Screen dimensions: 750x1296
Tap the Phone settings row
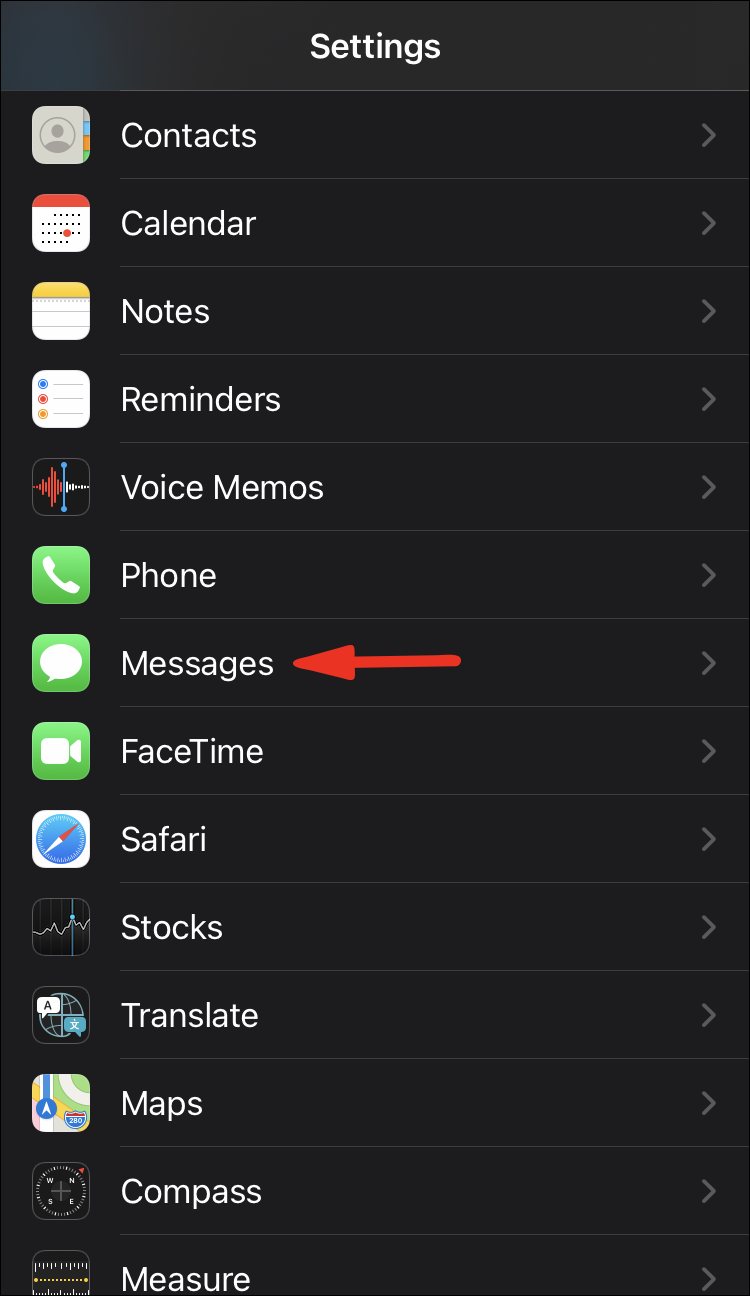coord(169,575)
